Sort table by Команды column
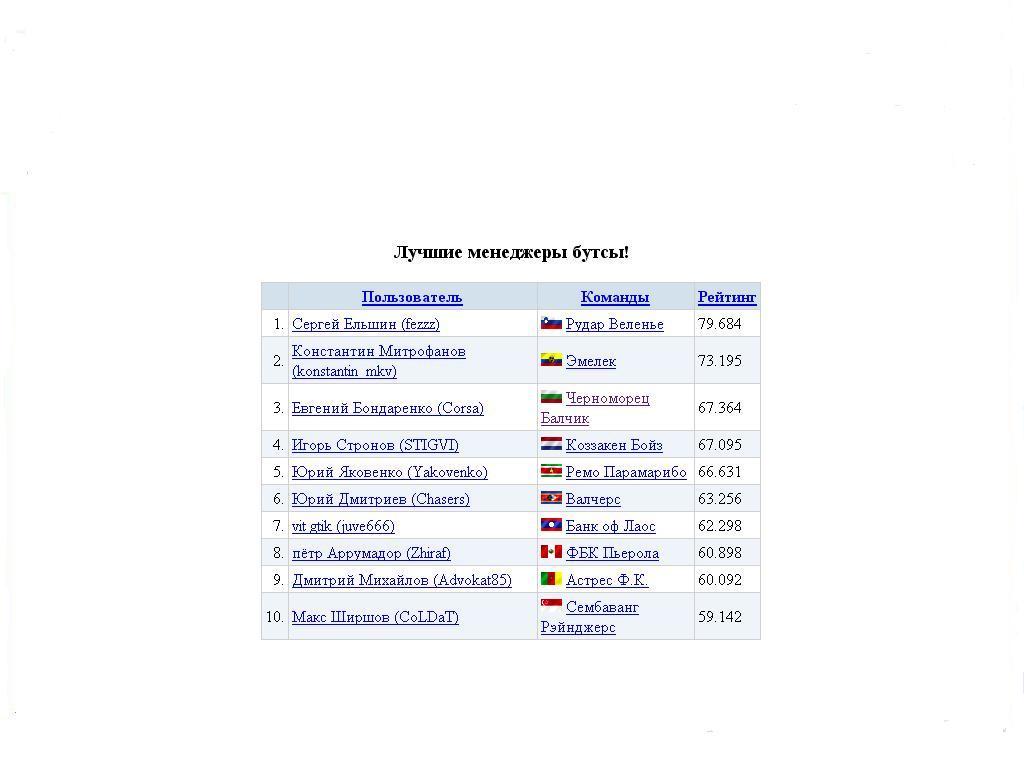The width and height of the screenshot is (1024, 768). [614, 297]
